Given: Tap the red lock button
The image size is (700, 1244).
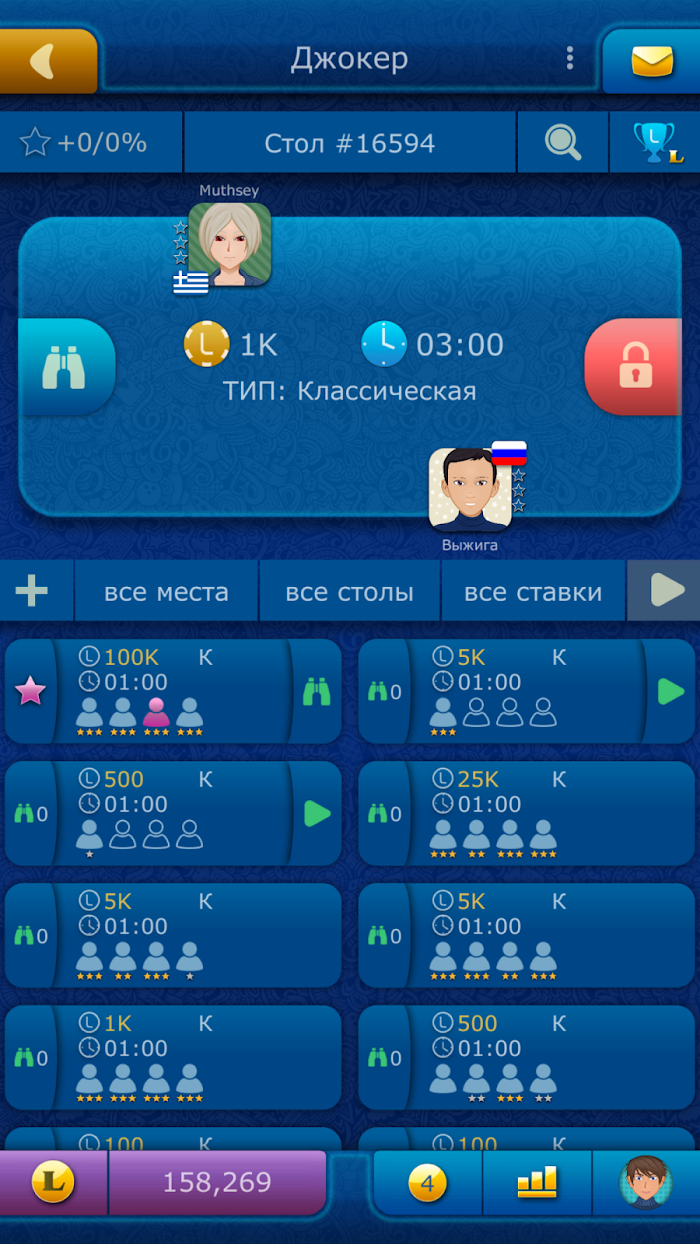Looking at the screenshot, I should point(635,367).
